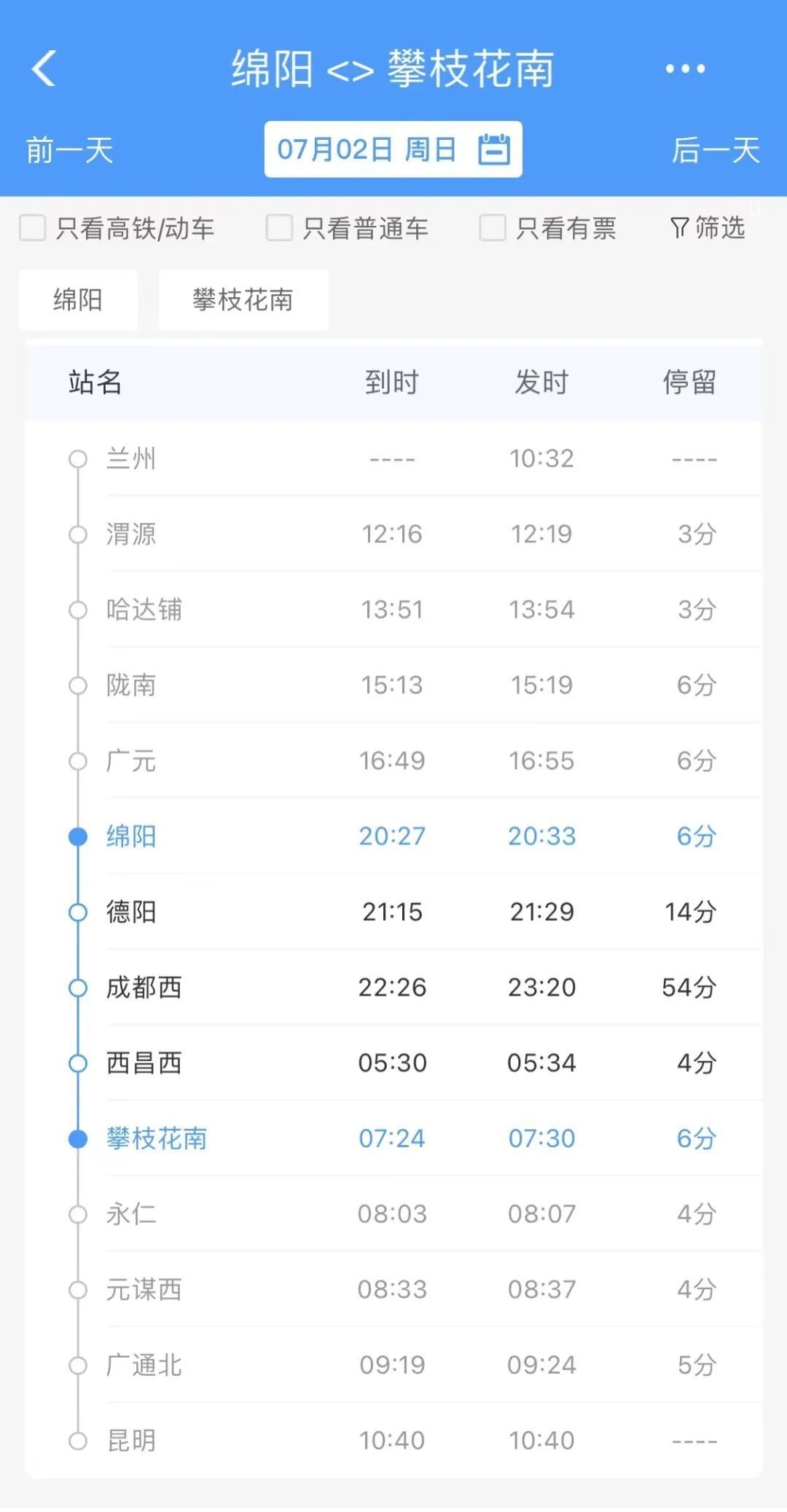
Task: Switch to the next day (后一天)
Action: (x=716, y=151)
